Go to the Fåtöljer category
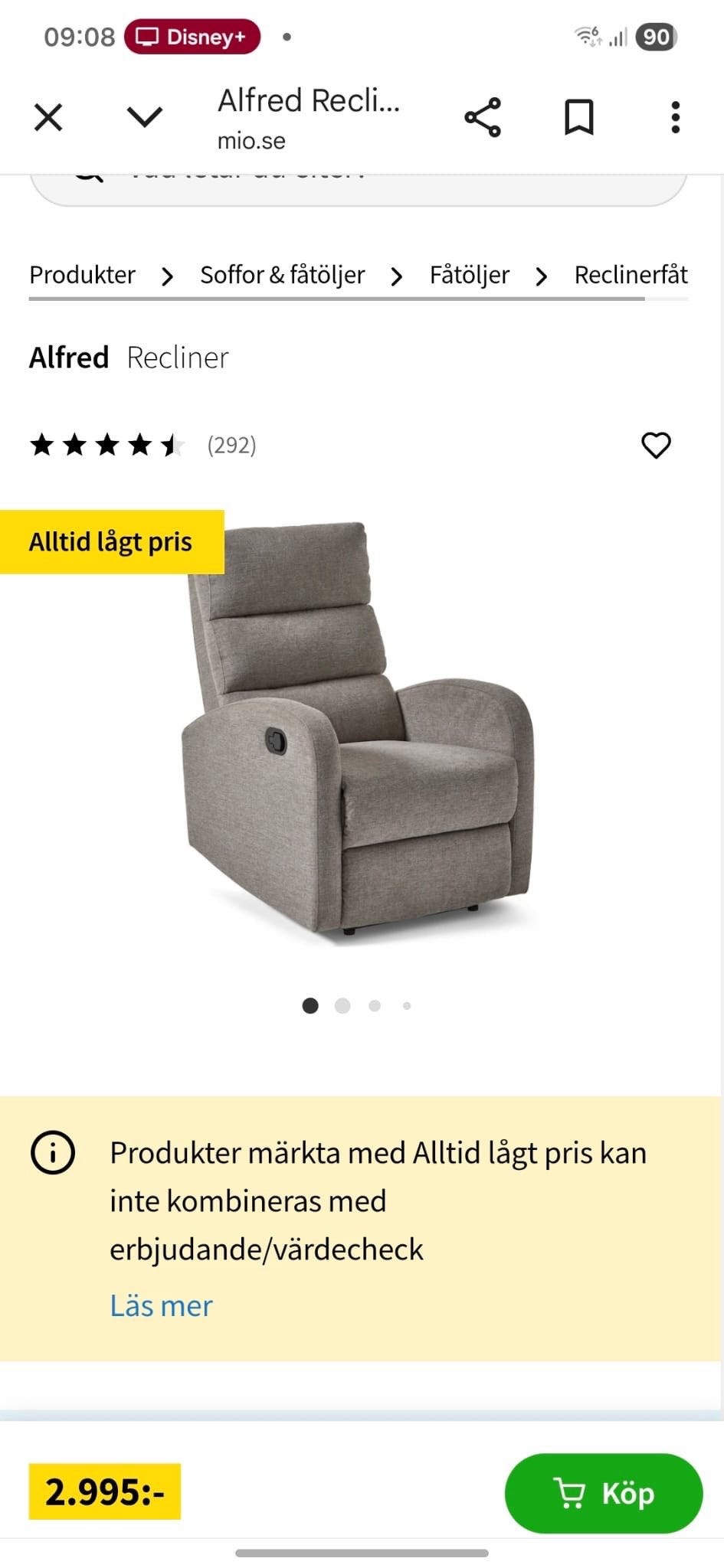The width and height of the screenshot is (724, 1568). [x=470, y=274]
